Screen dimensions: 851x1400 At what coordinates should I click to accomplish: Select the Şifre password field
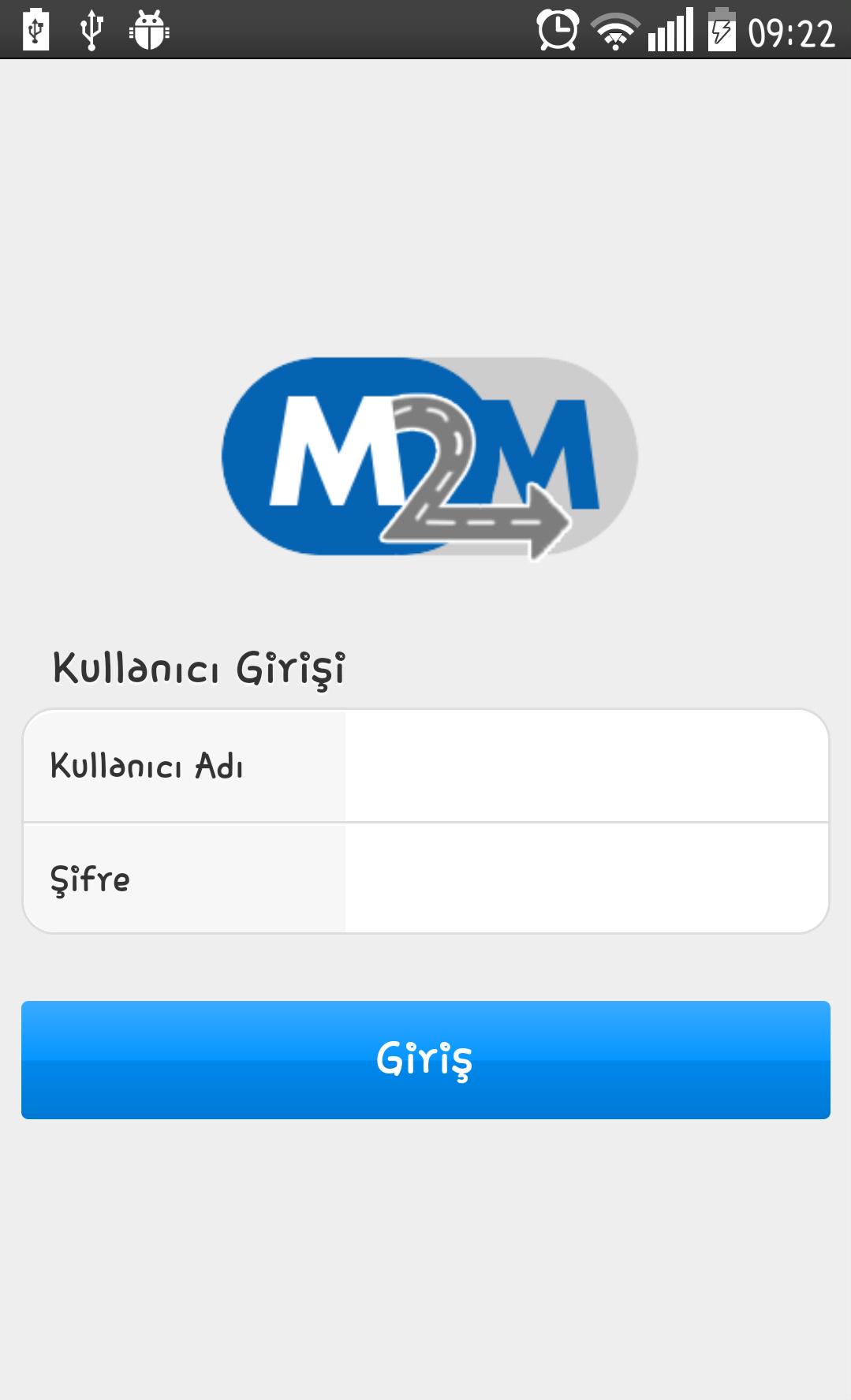pyautogui.click(x=586, y=879)
